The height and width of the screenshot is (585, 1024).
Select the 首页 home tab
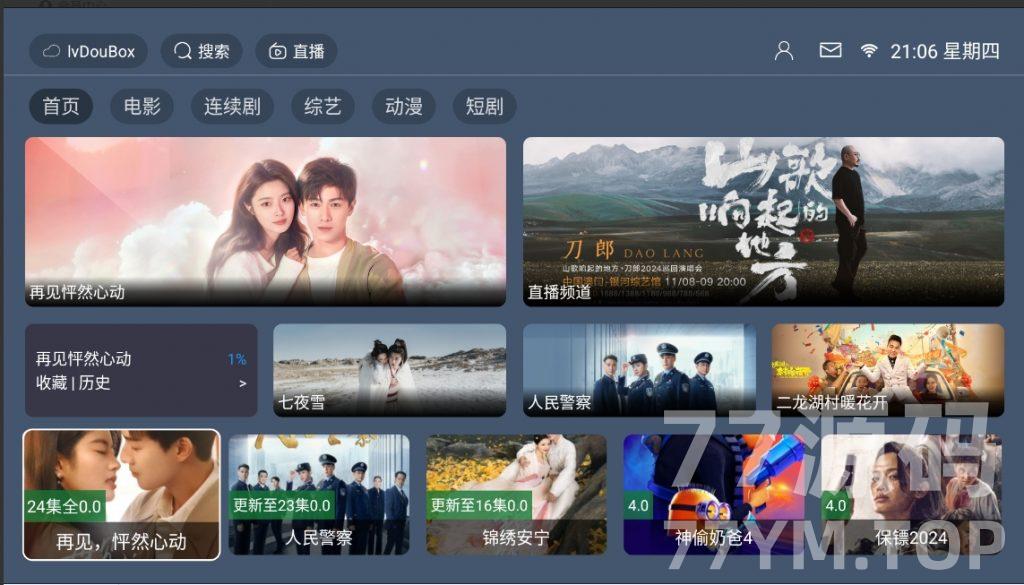pyautogui.click(x=61, y=106)
